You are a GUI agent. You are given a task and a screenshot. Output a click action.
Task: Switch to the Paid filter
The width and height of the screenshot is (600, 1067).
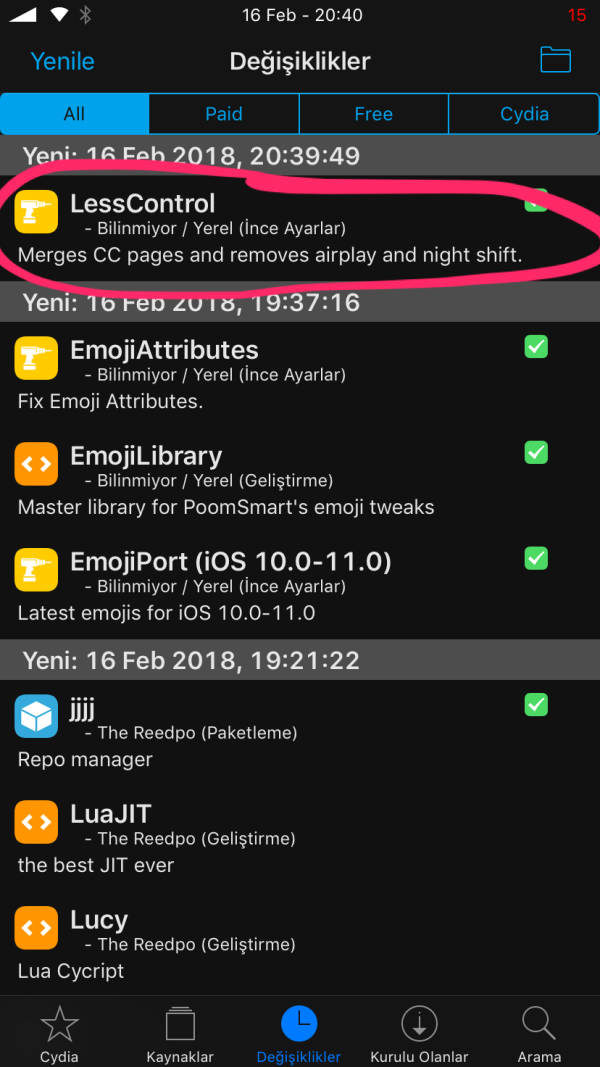[224, 114]
